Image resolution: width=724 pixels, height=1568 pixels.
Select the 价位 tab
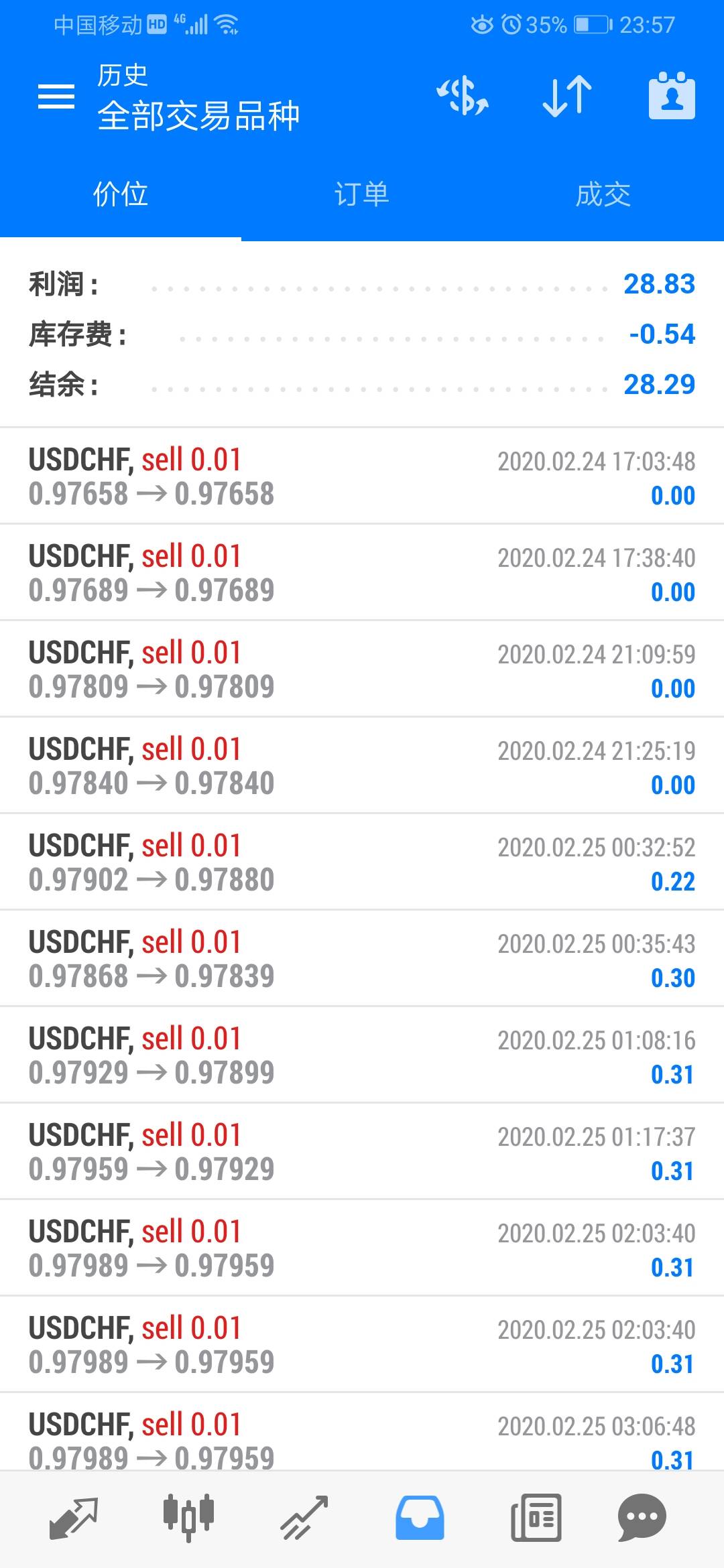pos(121,194)
